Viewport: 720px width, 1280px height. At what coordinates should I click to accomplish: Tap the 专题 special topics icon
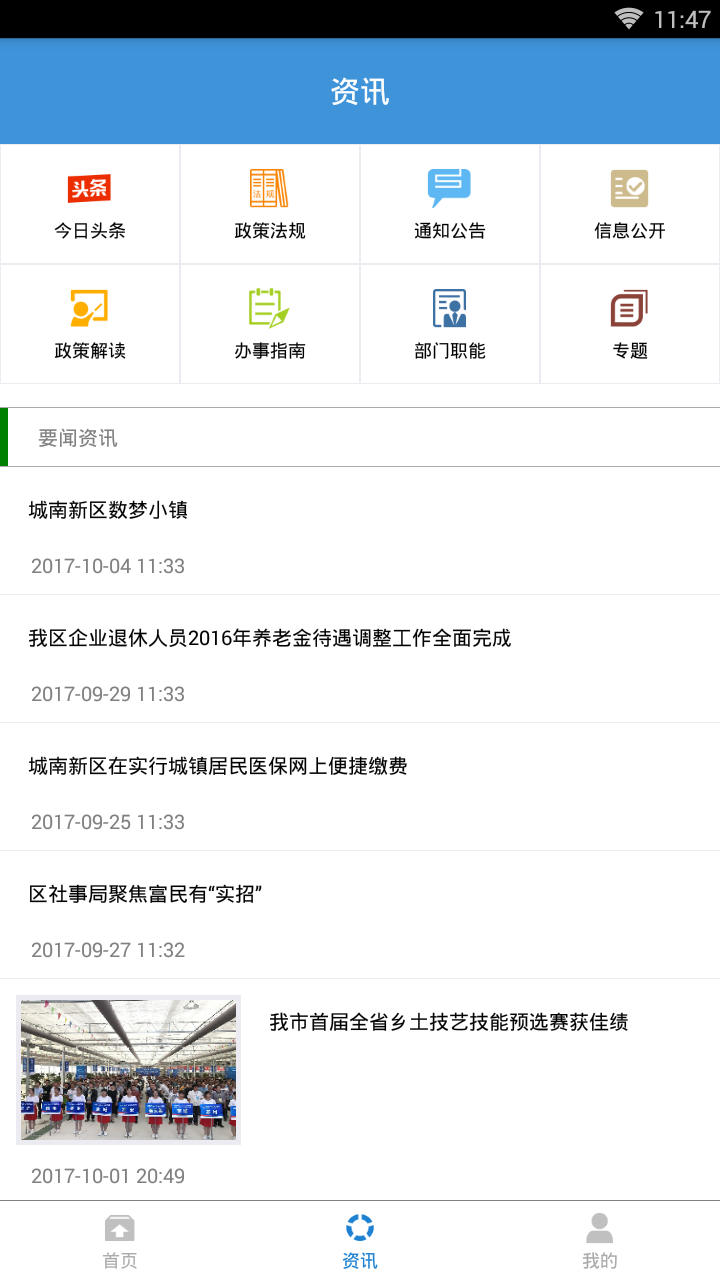pyautogui.click(x=629, y=307)
